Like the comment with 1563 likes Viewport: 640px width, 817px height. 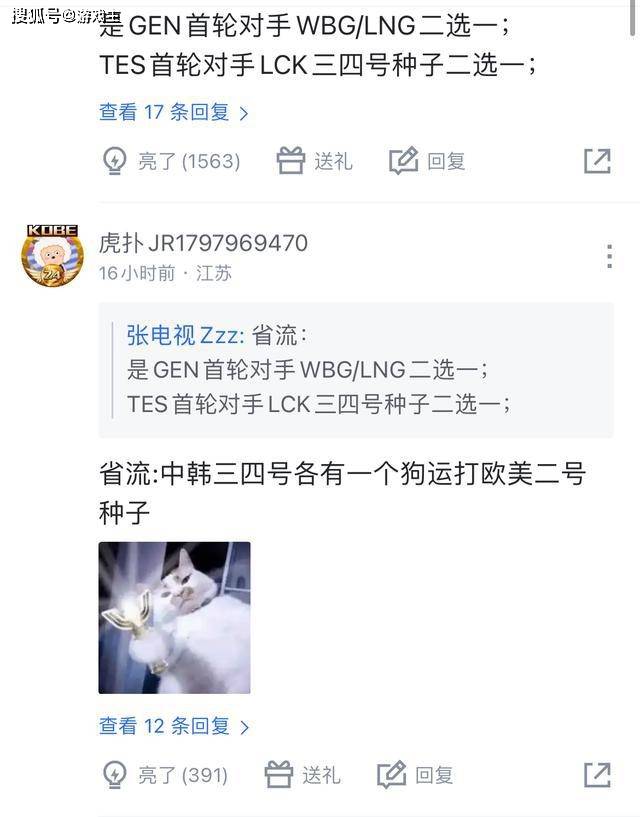172,161
